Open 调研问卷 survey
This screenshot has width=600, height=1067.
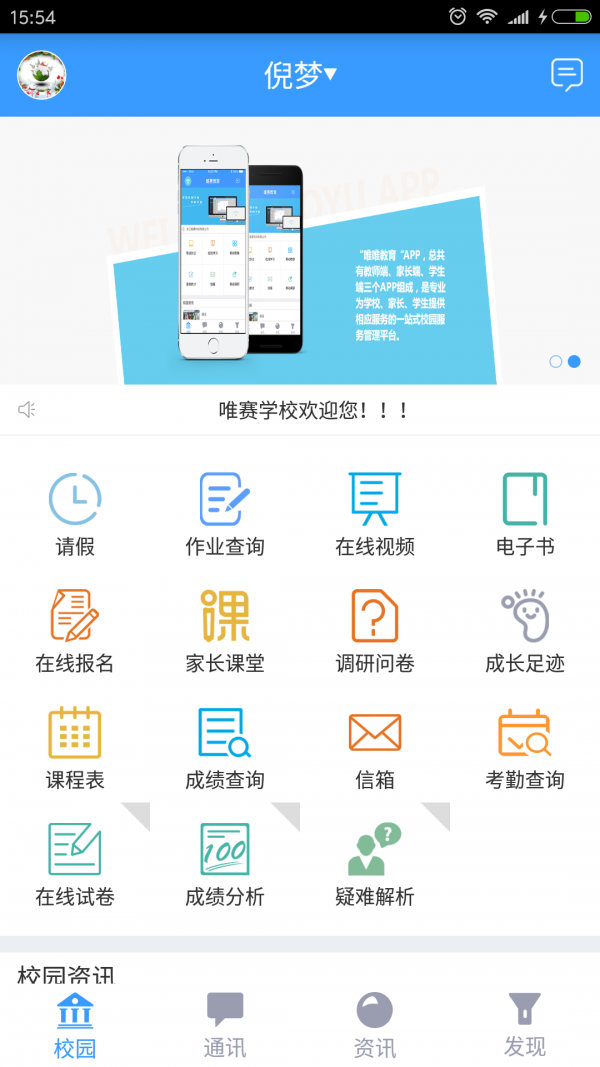coord(375,630)
